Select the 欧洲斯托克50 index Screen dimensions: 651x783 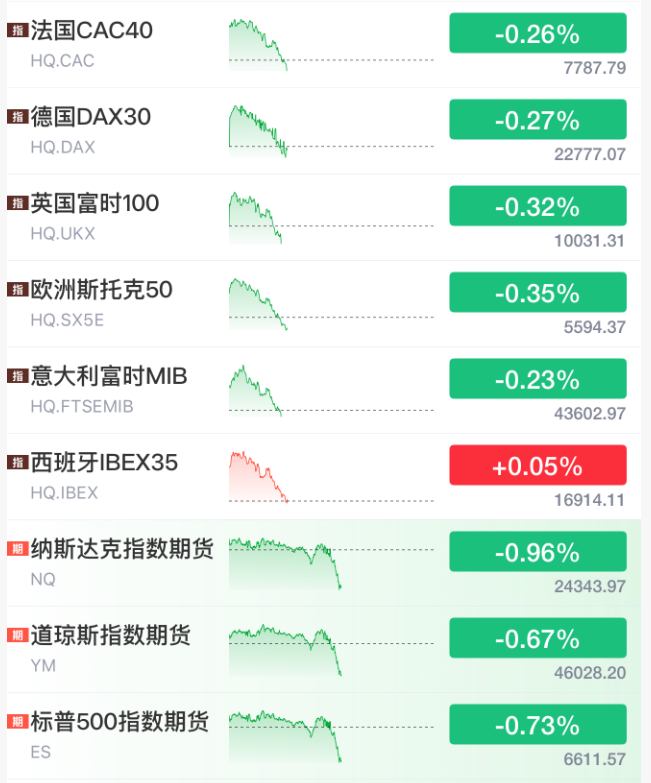coord(101,290)
